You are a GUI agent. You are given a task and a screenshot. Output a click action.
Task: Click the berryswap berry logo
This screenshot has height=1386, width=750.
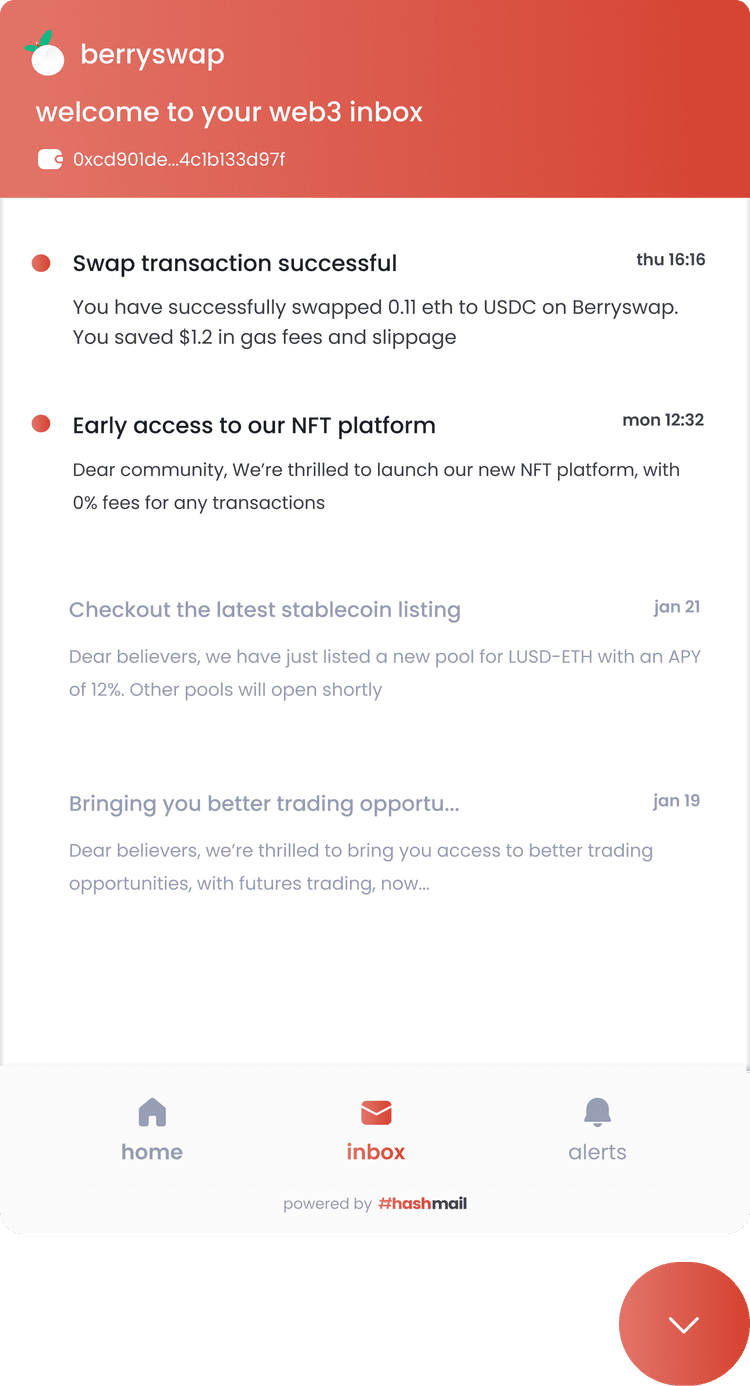(46, 56)
